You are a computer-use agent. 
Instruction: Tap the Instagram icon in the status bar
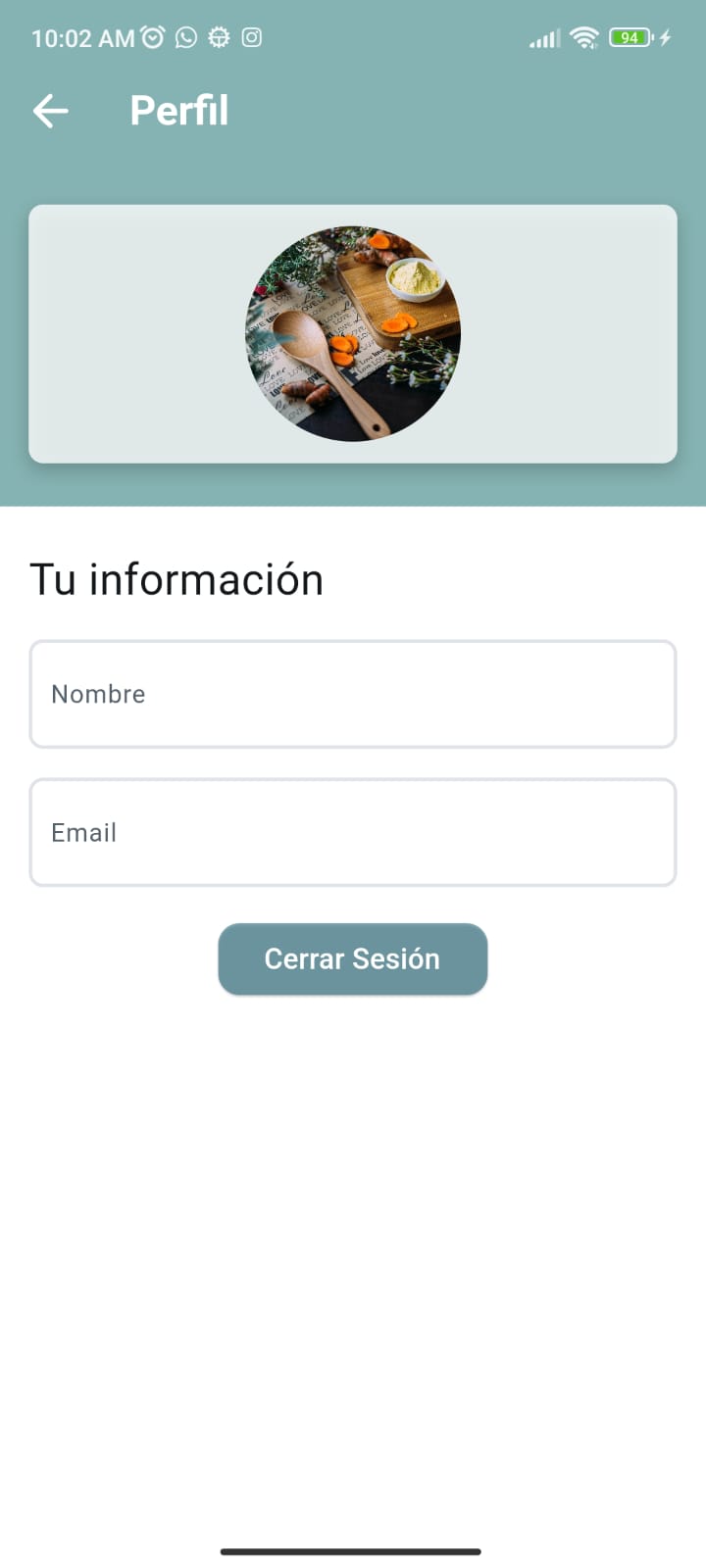click(x=252, y=37)
